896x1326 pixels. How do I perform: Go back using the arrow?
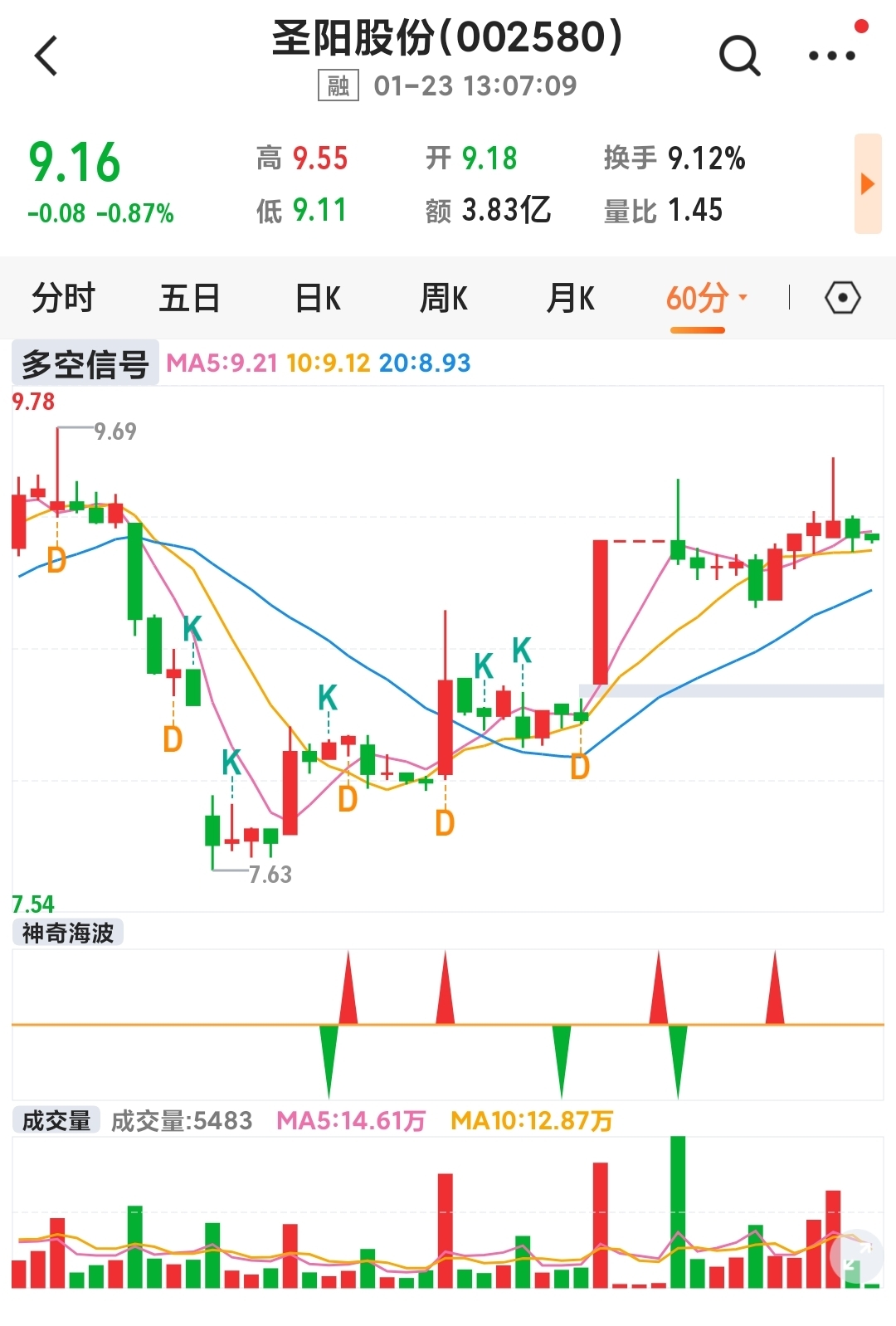[x=47, y=56]
